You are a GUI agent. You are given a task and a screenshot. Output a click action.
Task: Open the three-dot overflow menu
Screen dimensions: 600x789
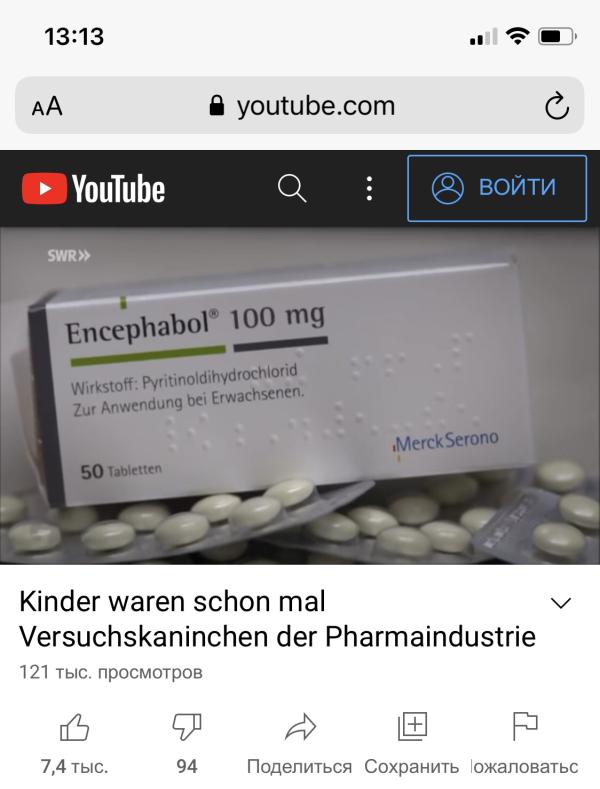369,188
